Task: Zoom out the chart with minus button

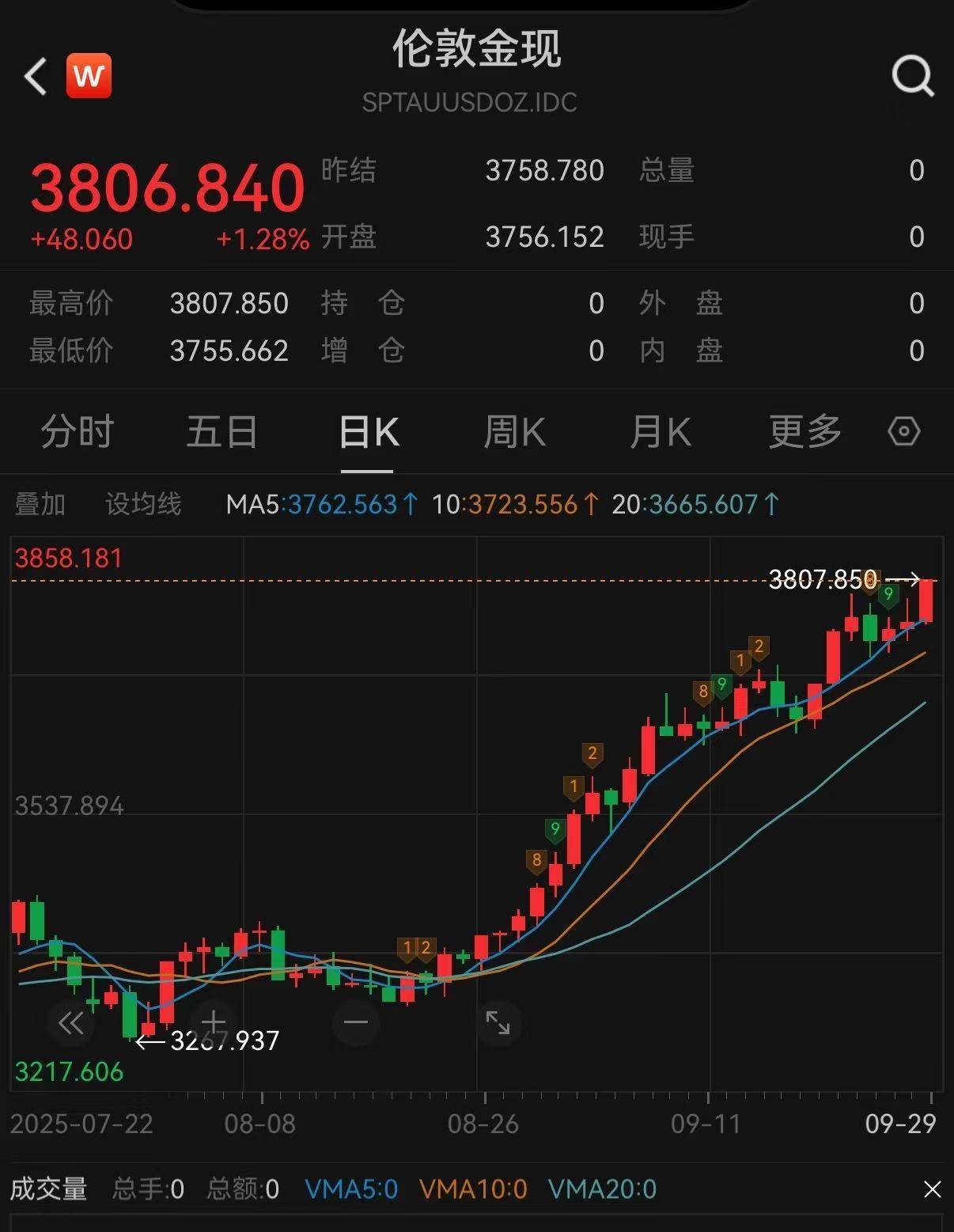Action: pyautogui.click(x=356, y=1022)
